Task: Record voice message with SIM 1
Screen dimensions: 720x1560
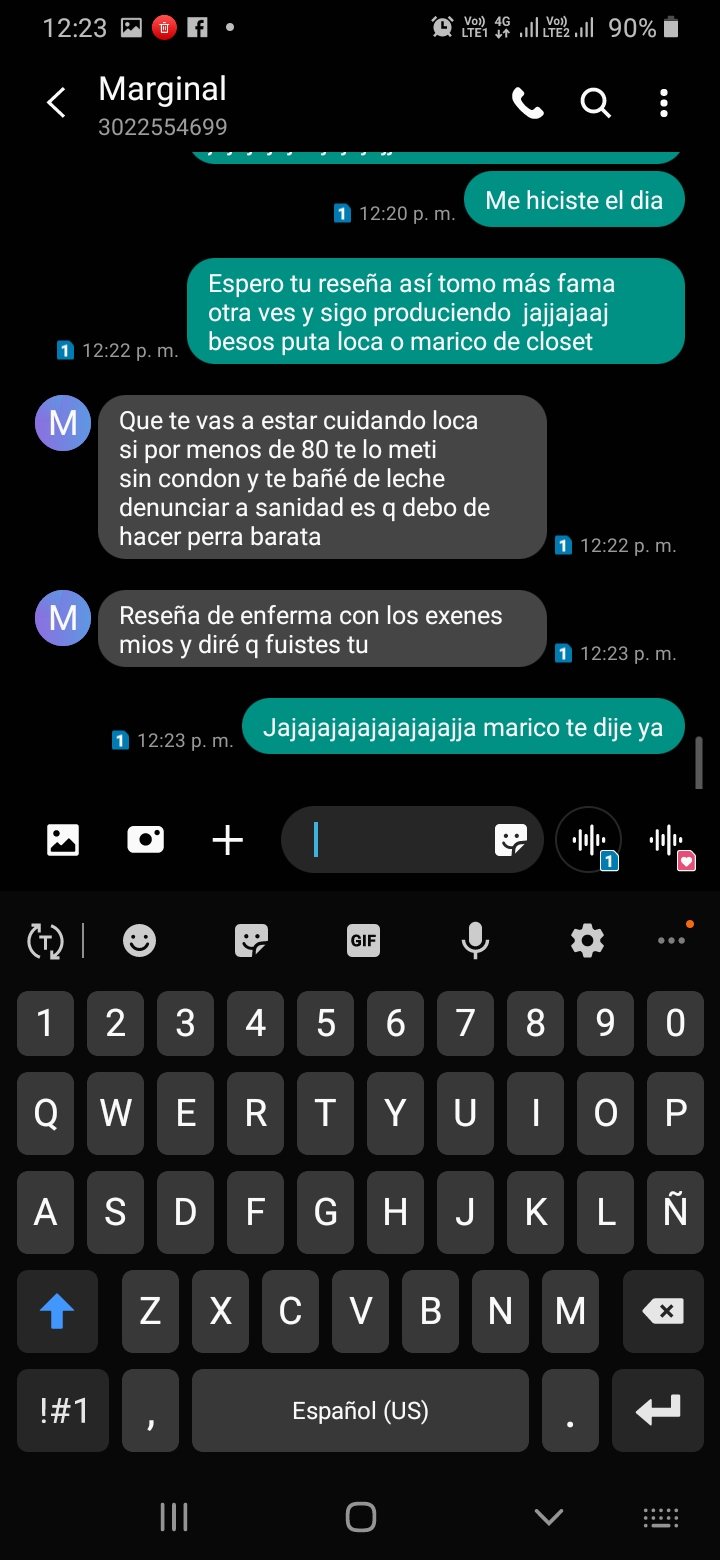Action: point(588,840)
